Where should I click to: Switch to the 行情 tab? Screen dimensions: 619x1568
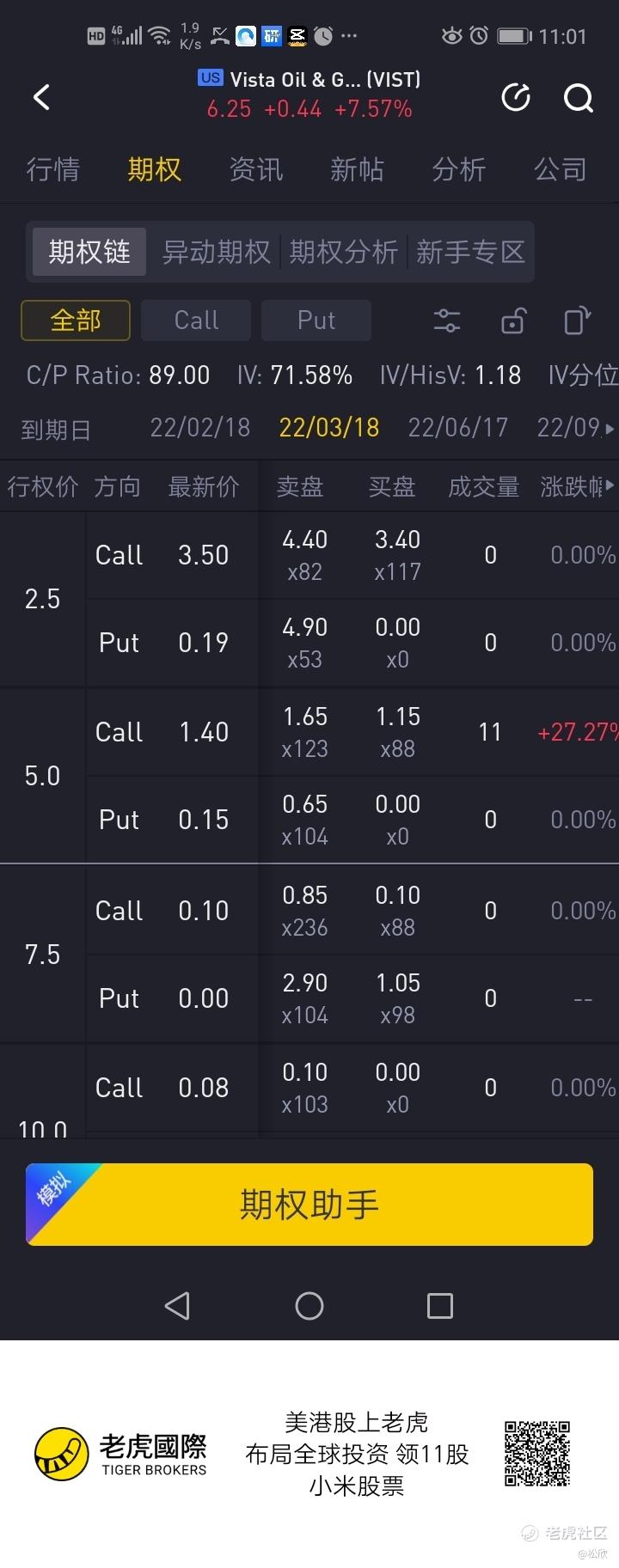(x=52, y=169)
